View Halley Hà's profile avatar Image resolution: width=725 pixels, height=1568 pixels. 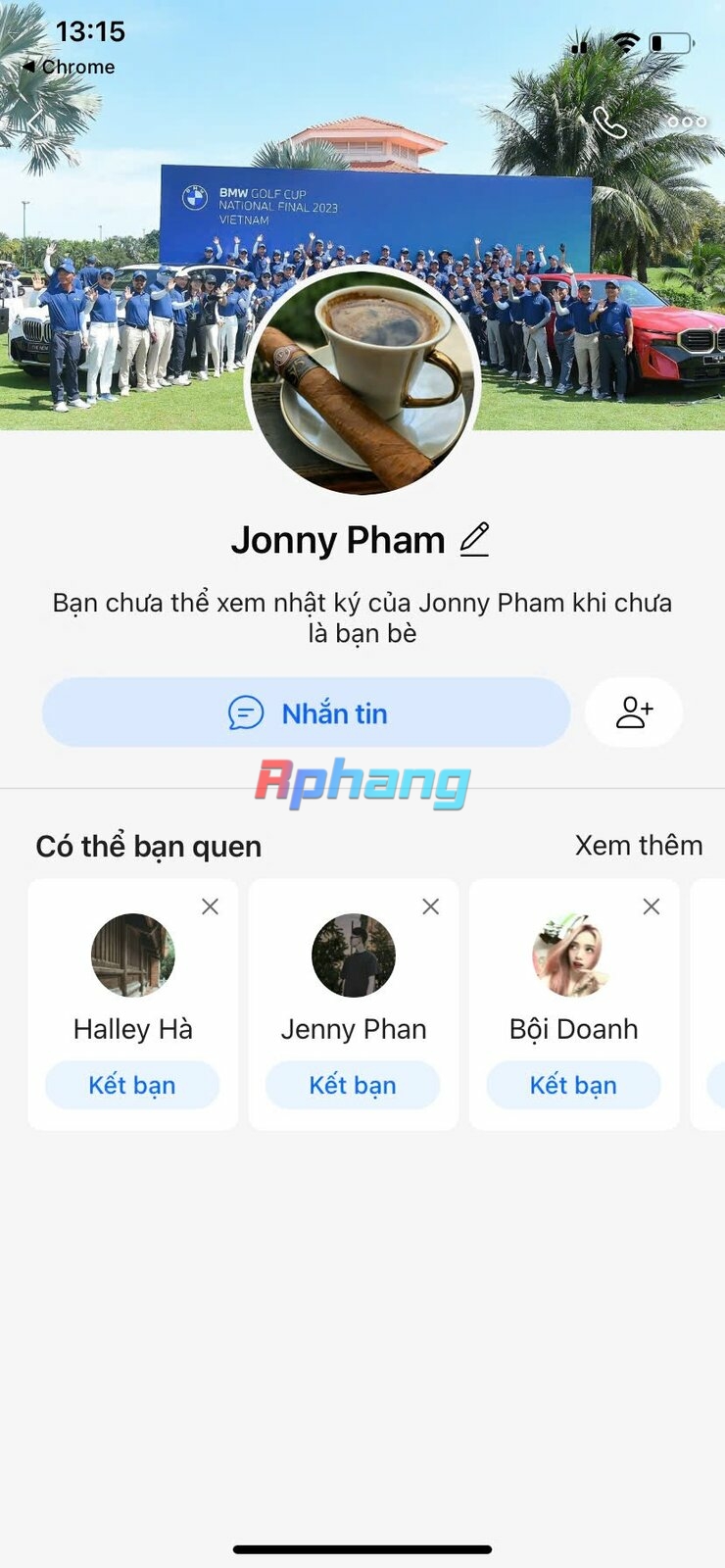coord(133,955)
